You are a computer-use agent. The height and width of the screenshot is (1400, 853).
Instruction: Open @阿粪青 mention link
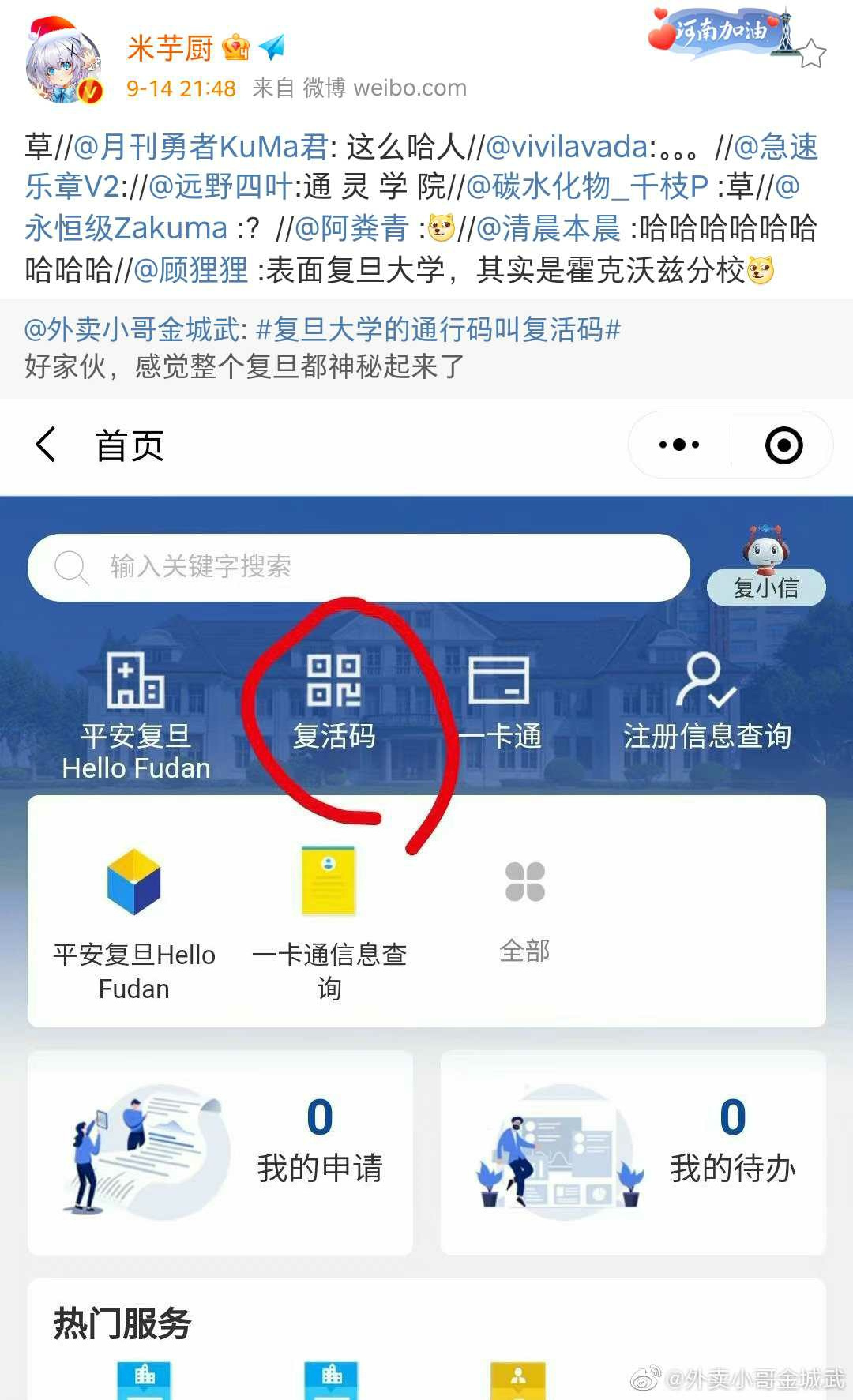click(351, 229)
